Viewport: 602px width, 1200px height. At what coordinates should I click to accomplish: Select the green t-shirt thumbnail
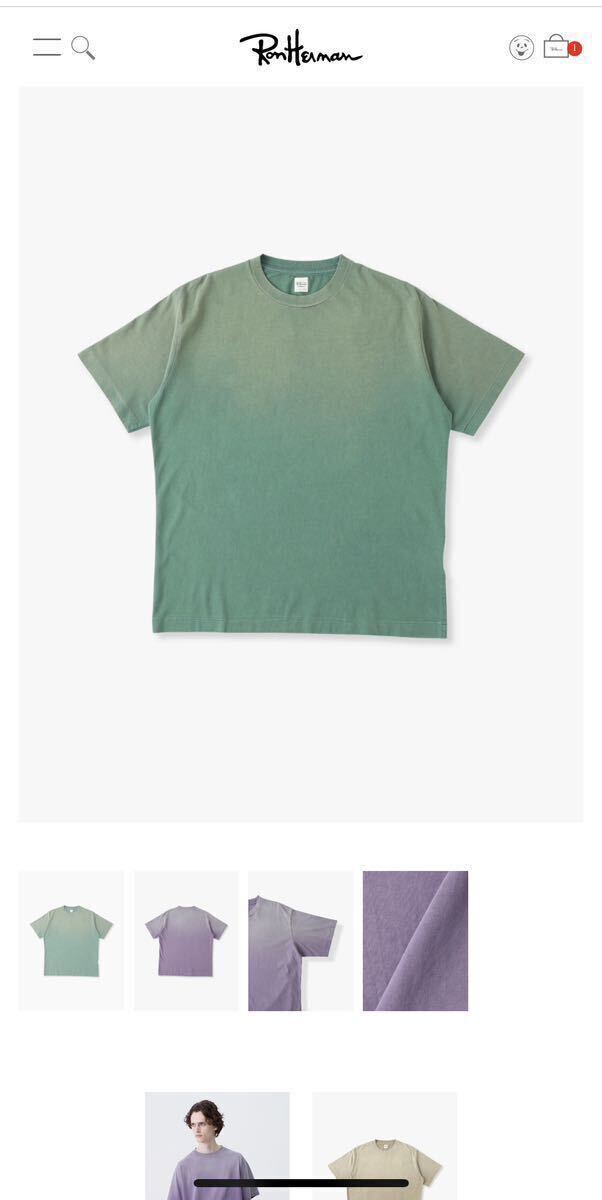tap(71, 940)
